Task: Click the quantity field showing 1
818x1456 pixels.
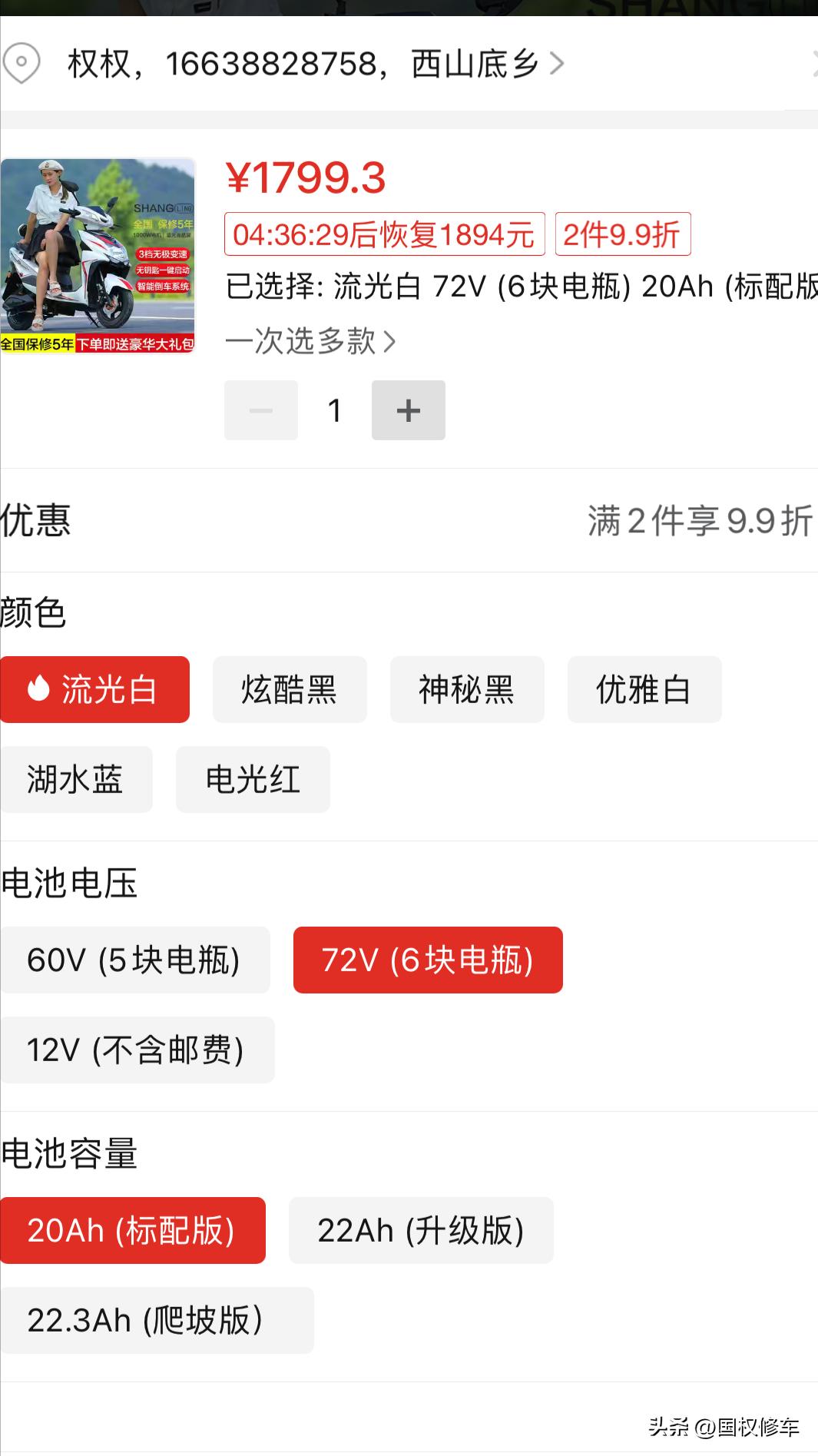Action: point(334,410)
